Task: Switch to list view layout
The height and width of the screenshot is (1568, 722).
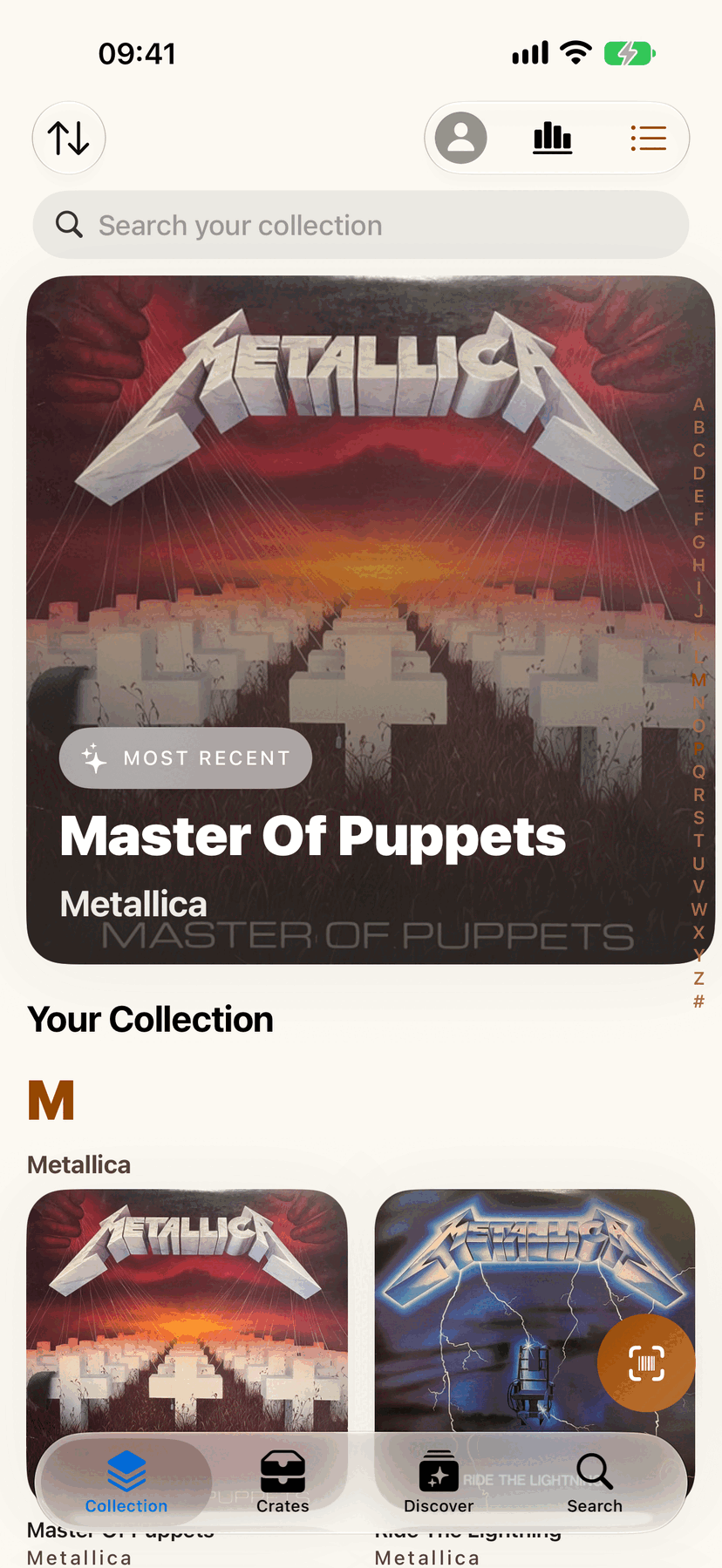Action: 648,138
